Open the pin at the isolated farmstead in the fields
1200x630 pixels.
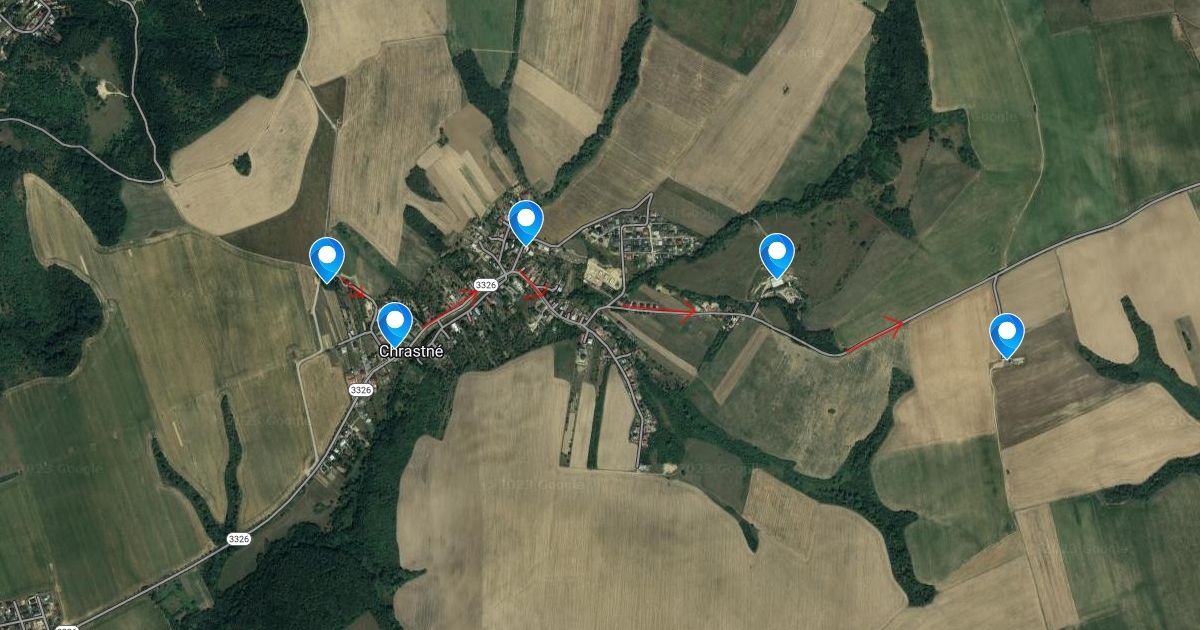1006,334
